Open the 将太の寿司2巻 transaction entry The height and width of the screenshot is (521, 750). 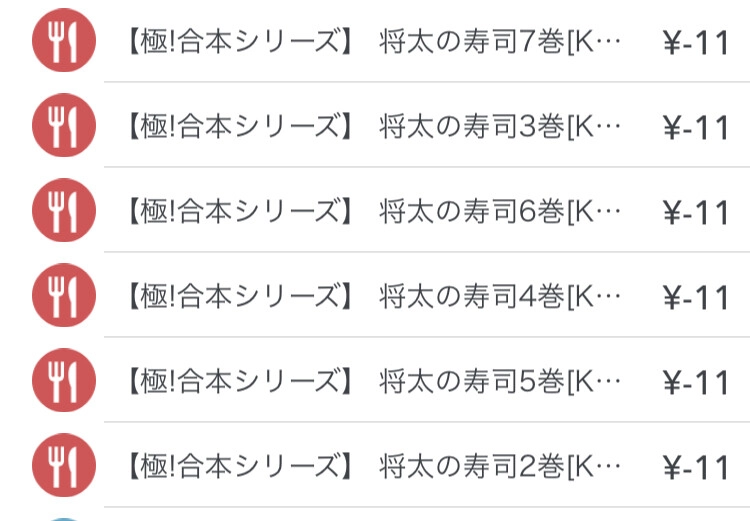[x=375, y=467]
